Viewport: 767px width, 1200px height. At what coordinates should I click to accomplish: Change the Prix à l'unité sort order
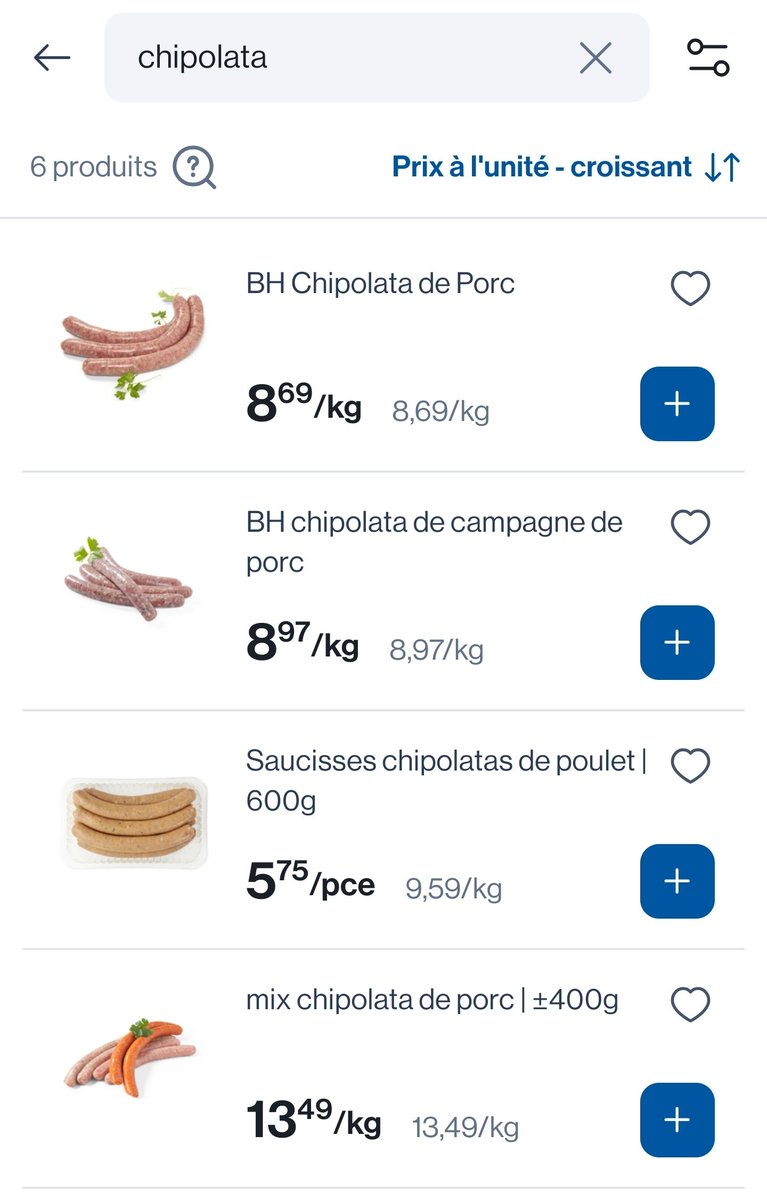click(x=565, y=167)
